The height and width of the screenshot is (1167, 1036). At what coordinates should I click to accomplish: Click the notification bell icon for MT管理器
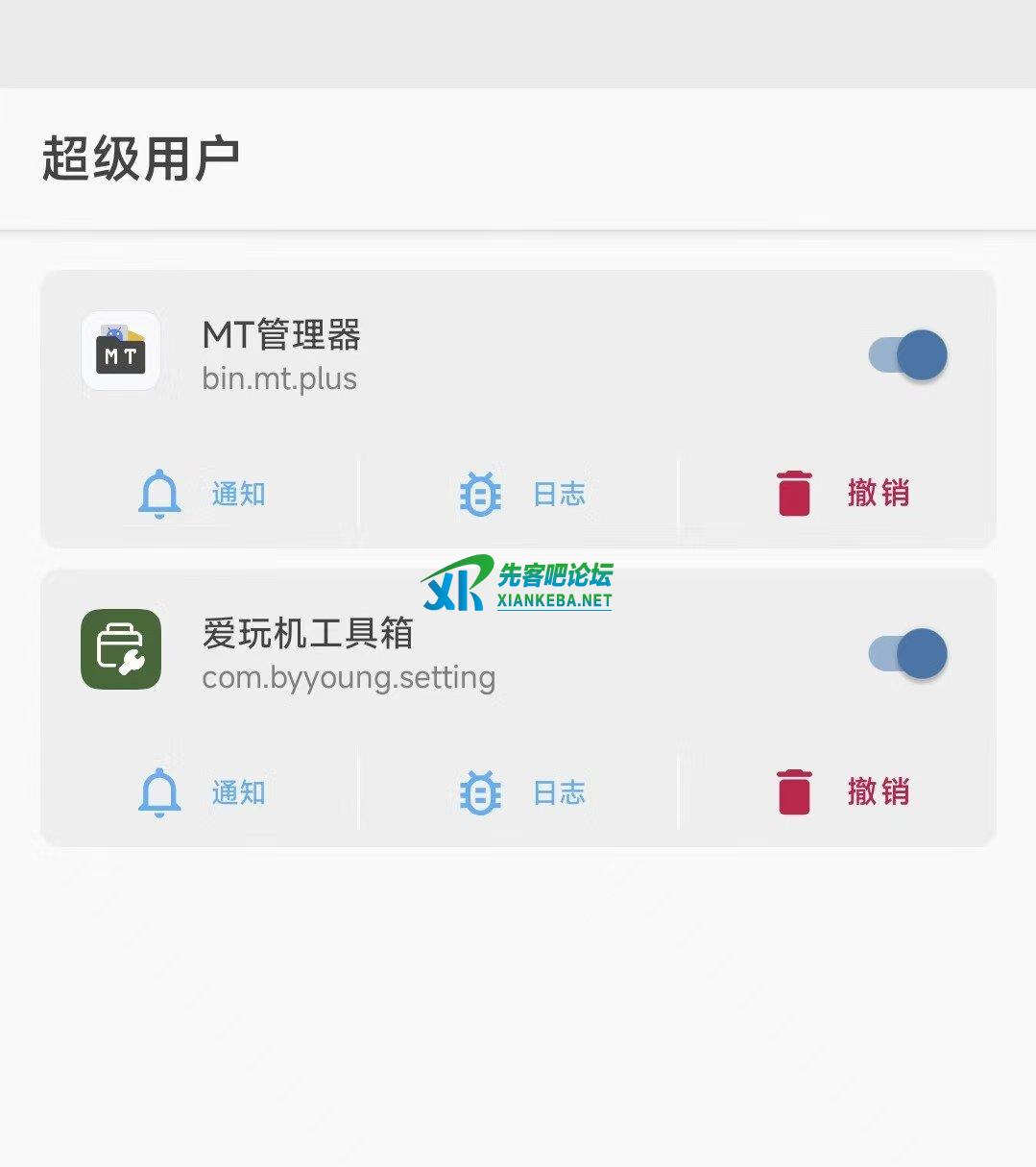(159, 494)
